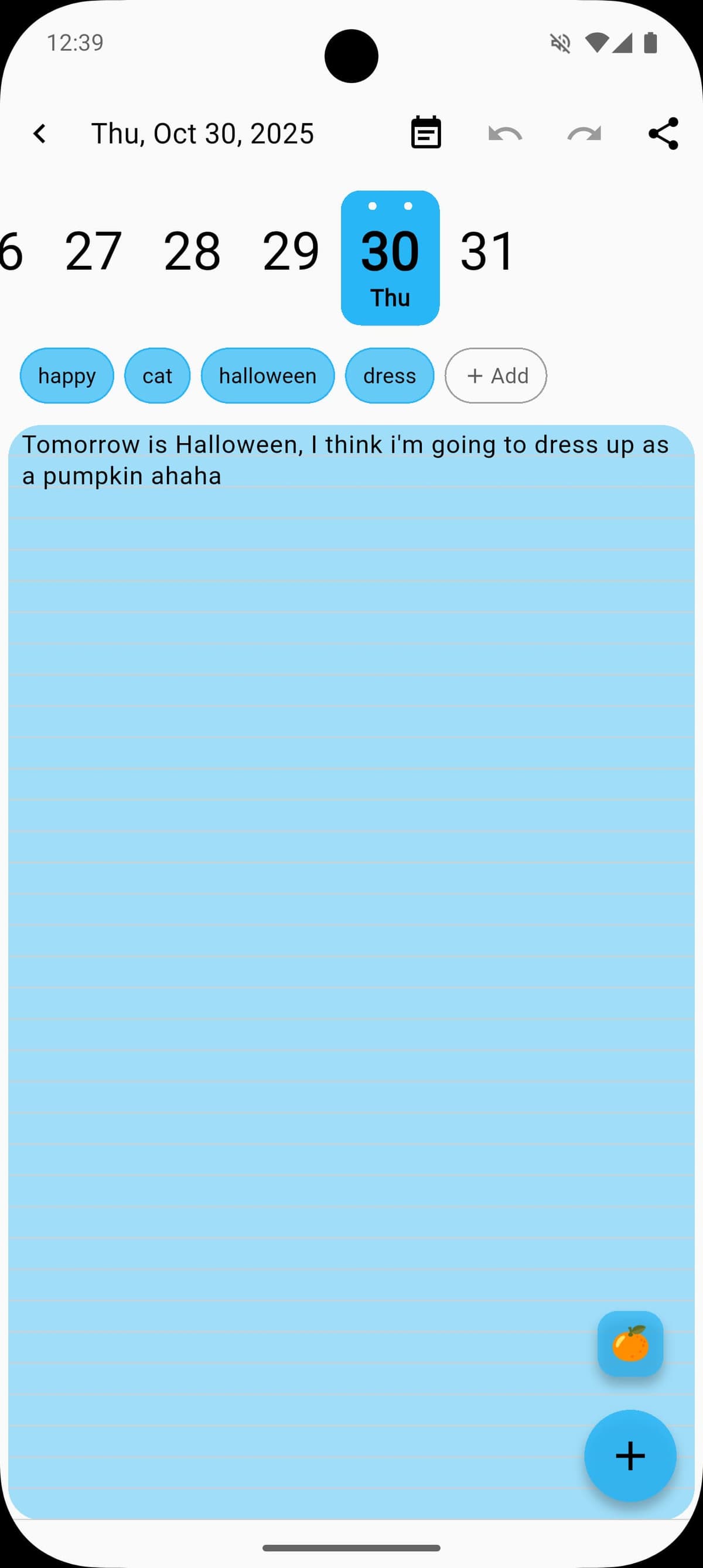The image size is (703, 1568).
Task: Open the calendar date picker icon
Action: (x=426, y=133)
